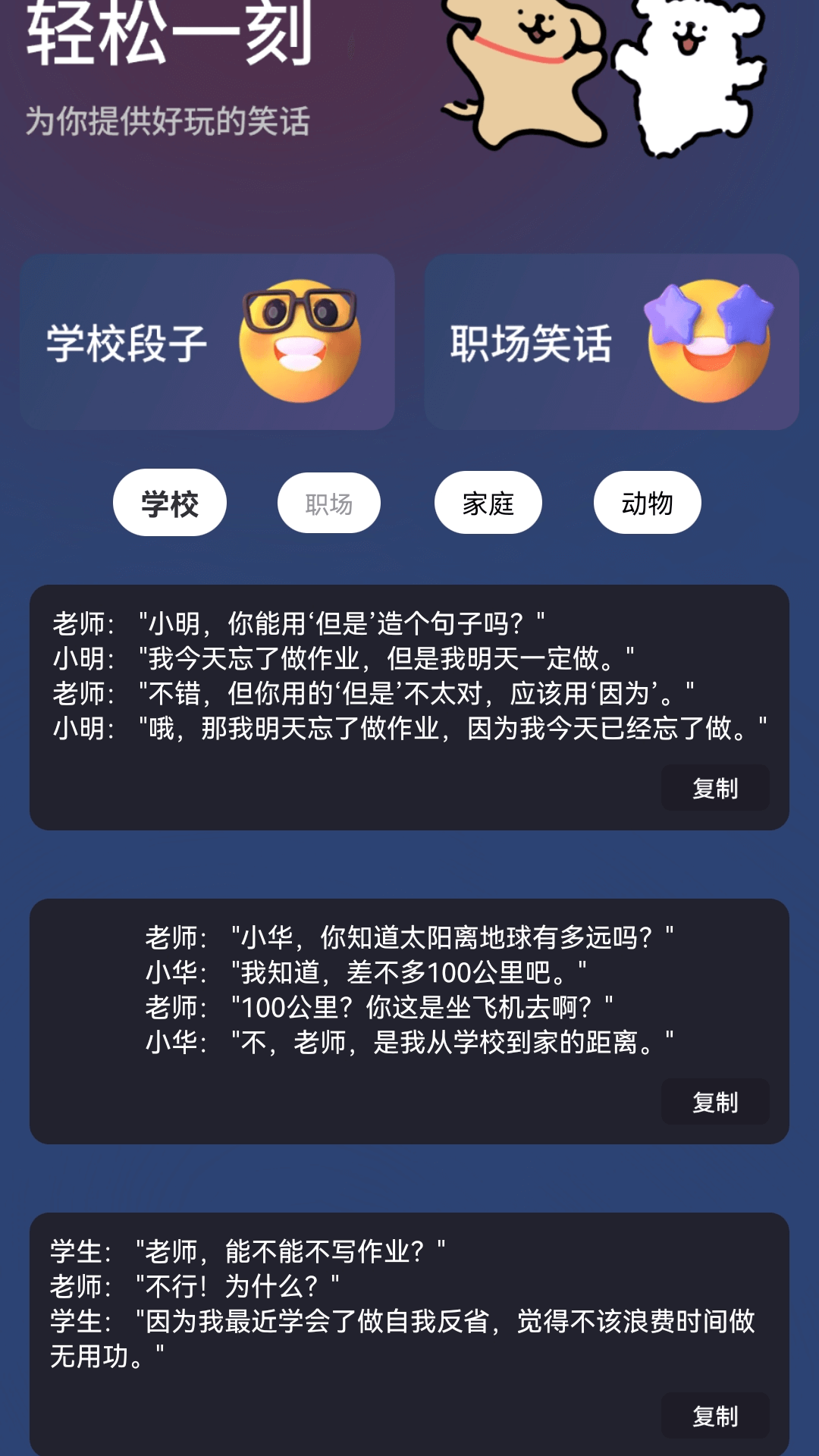This screenshot has height=1456, width=819.
Task: Switch from 学校 to 家庭 category
Action: pos(488,502)
